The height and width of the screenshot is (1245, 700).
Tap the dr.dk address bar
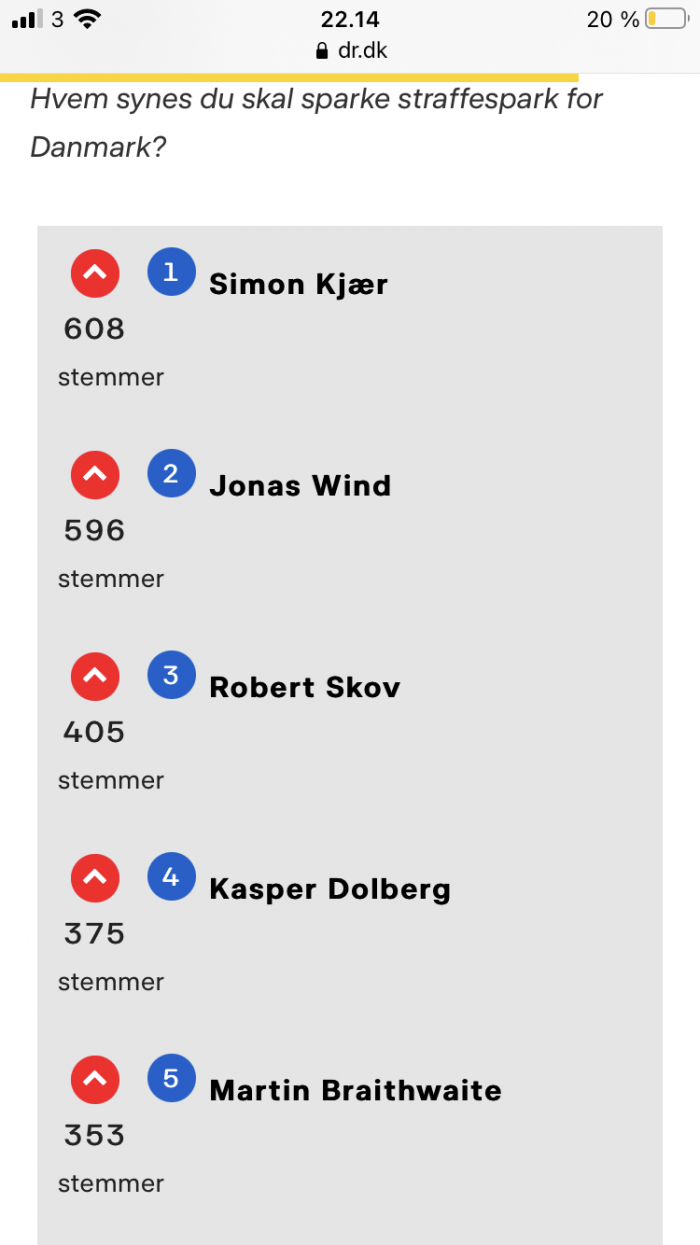[x=350, y=51]
